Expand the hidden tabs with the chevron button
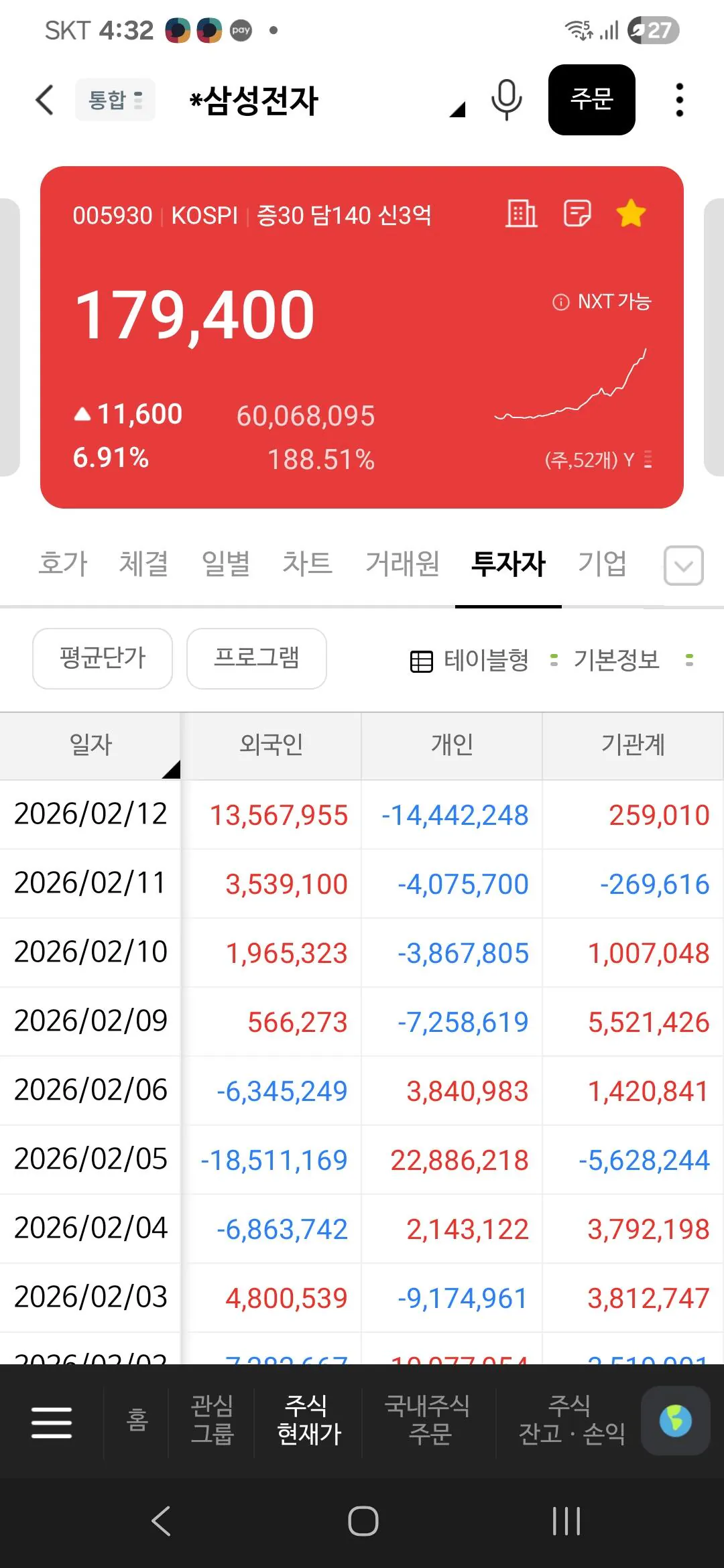This screenshot has height=1568, width=724. [682, 566]
